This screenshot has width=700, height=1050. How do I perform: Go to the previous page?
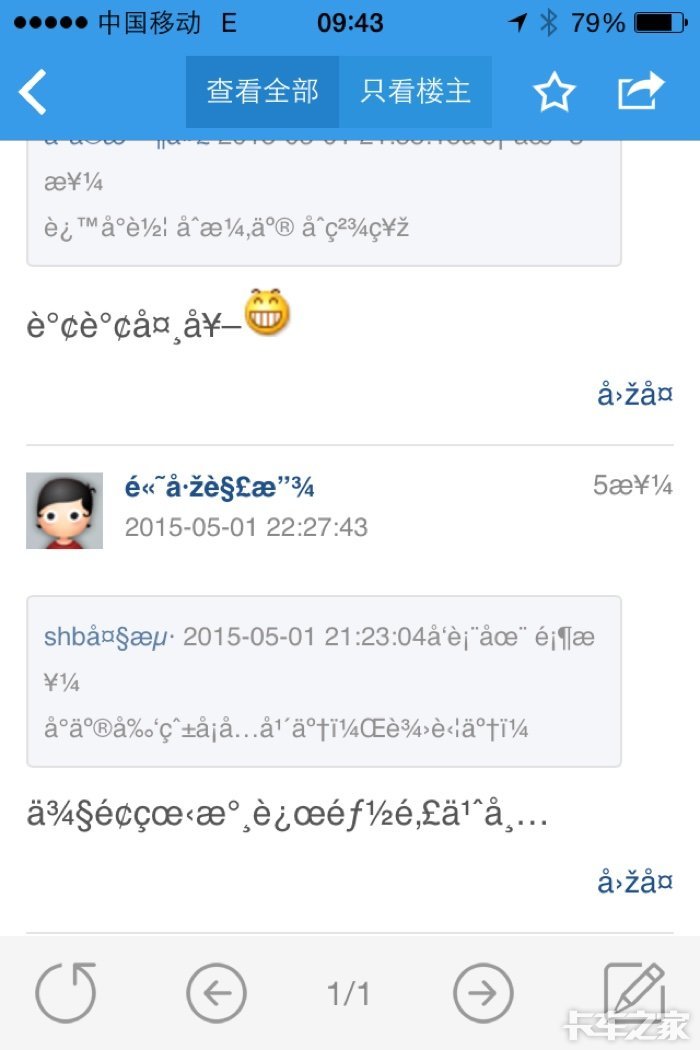[x=216, y=993]
